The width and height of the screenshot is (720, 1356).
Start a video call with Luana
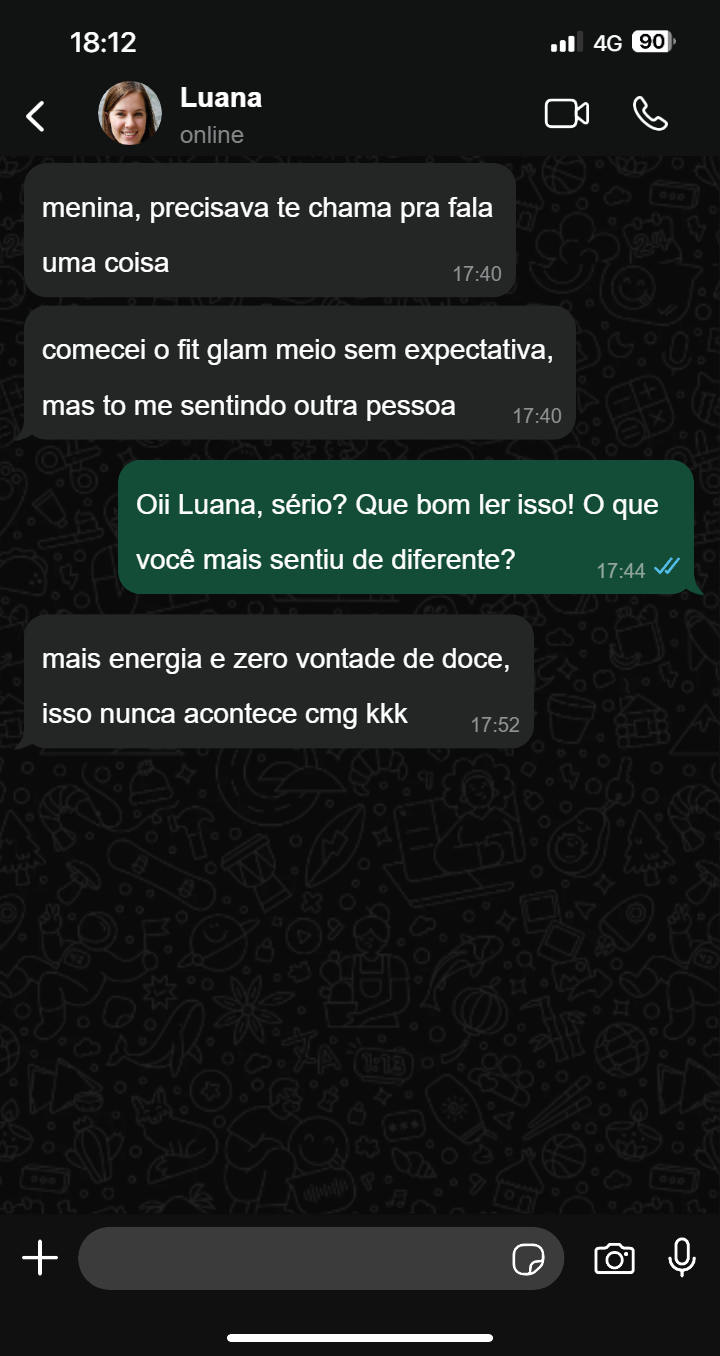[x=566, y=114]
